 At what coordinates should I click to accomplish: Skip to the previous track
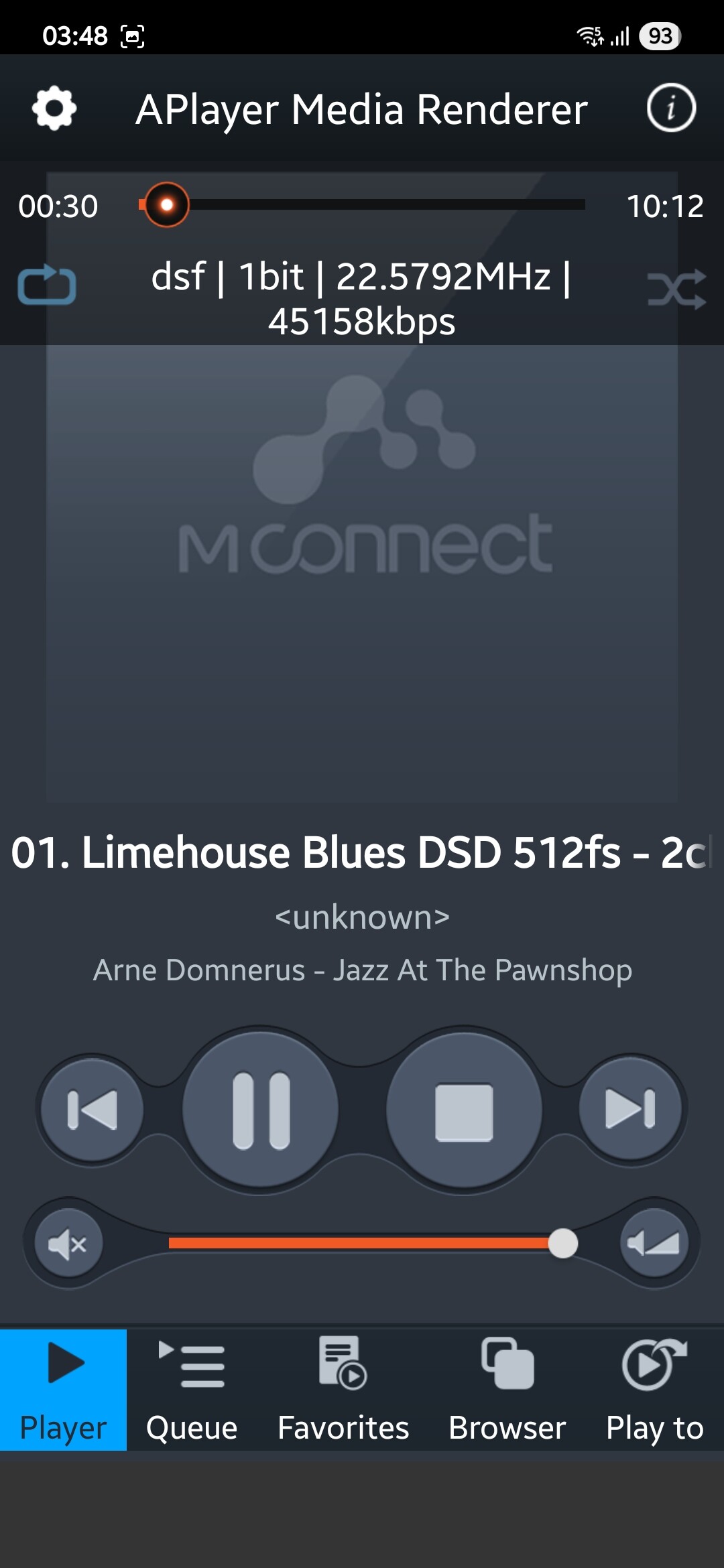click(x=93, y=1109)
